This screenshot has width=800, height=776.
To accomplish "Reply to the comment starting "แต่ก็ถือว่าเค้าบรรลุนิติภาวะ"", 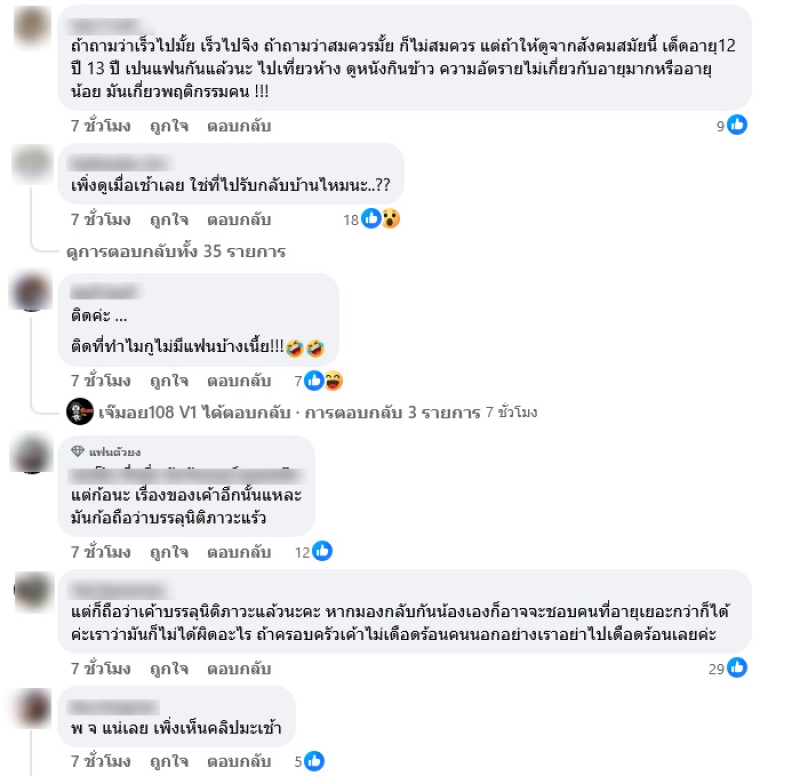I will coord(239,667).
